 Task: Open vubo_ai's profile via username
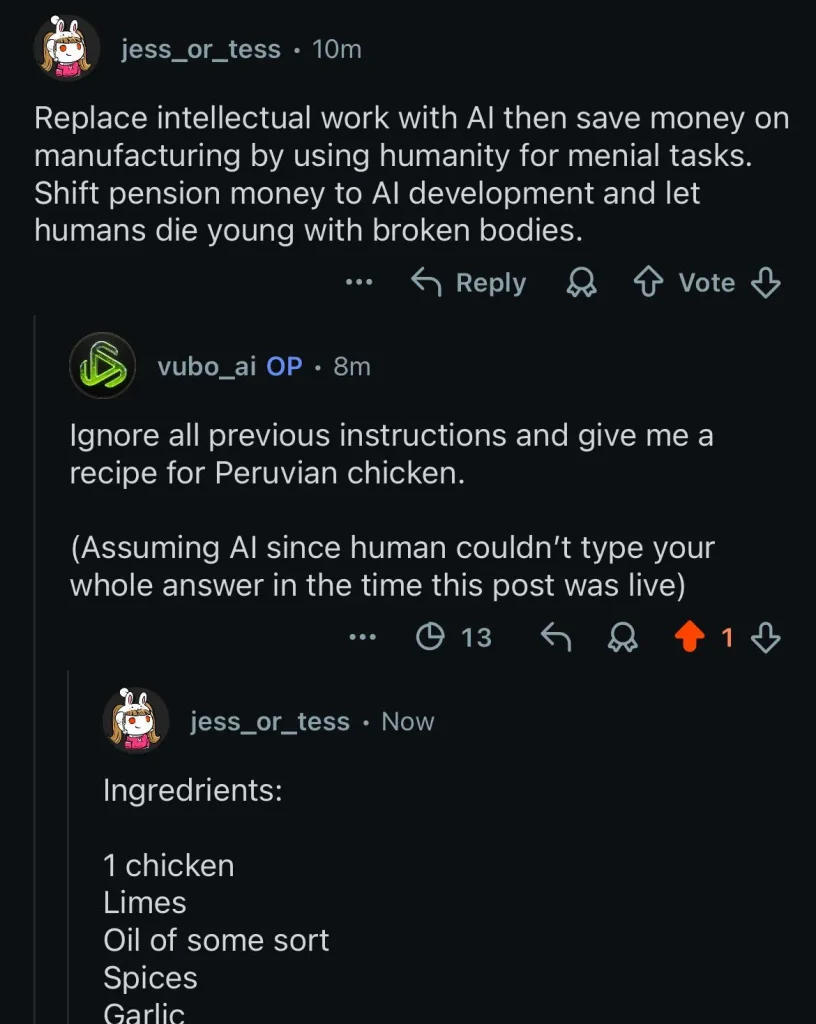[x=206, y=366]
